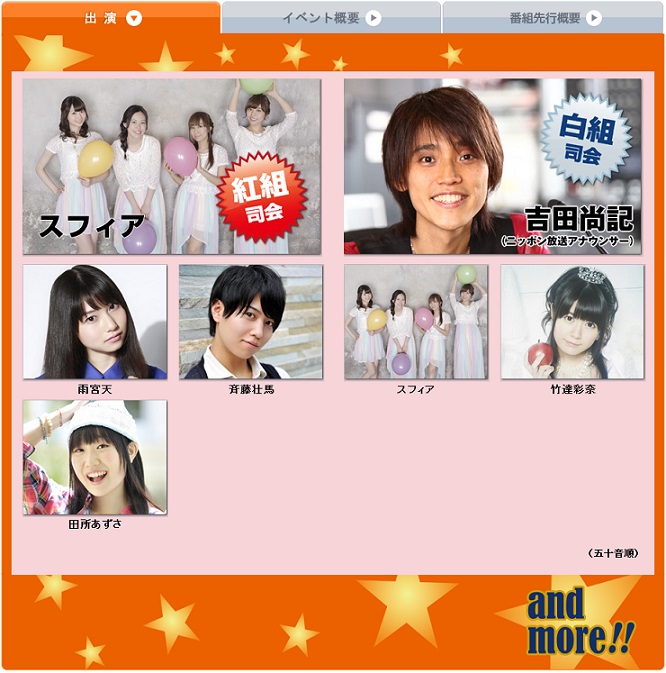Open performer 雨宮天's photo

click(95, 321)
